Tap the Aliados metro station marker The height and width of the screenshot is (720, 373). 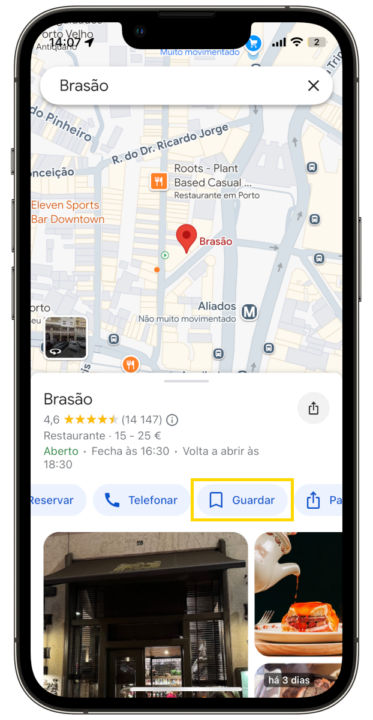[249, 312]
